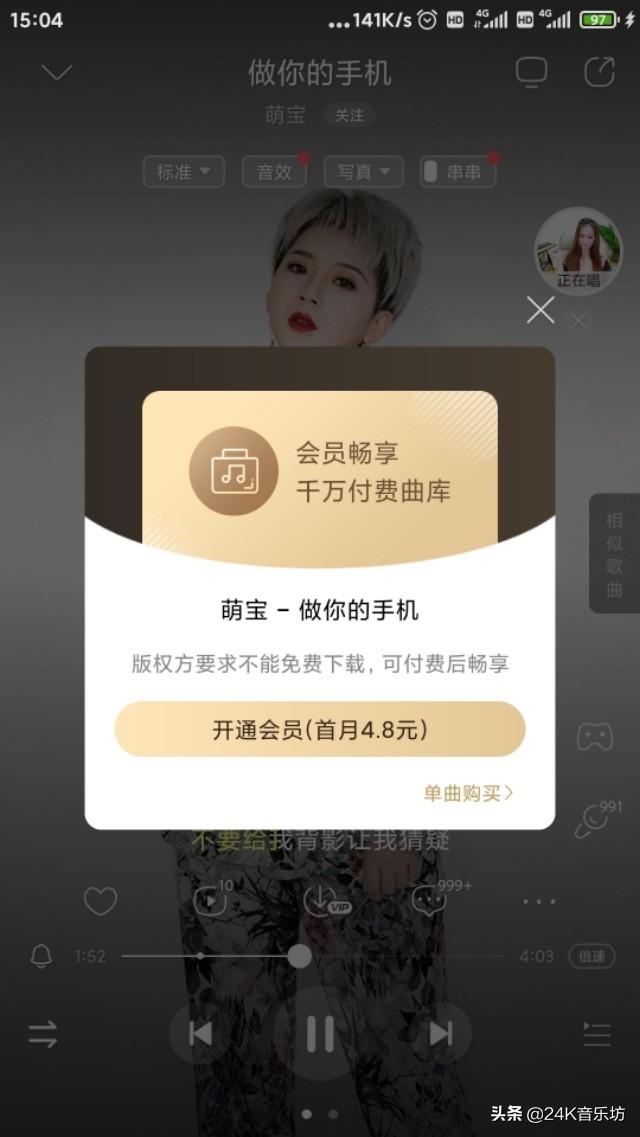Open 单曲购买 link
640x1137 pixels.
(x=468, y=793)
